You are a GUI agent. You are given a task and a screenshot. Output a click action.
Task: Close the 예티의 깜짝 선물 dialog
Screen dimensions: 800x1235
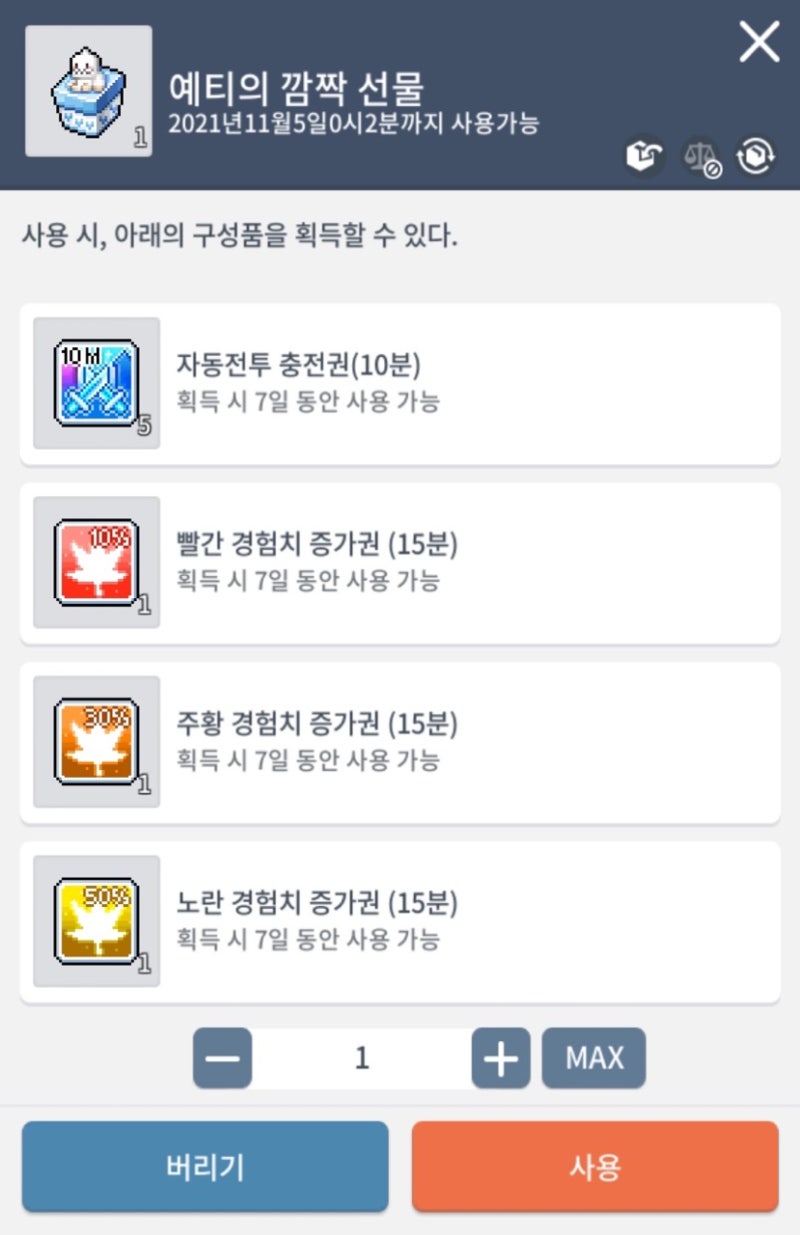(759, 43)
